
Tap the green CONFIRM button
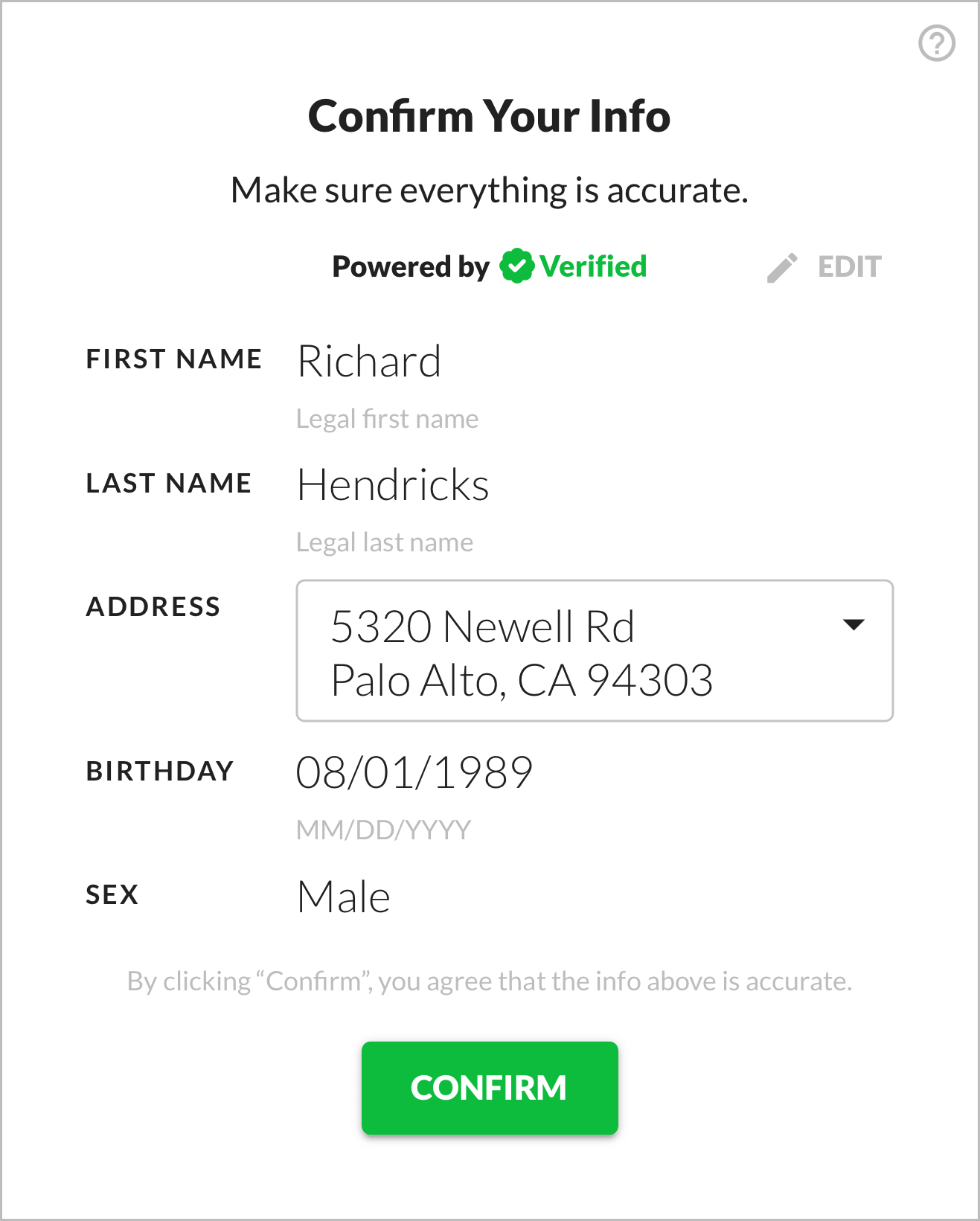tap(490, 1087)
